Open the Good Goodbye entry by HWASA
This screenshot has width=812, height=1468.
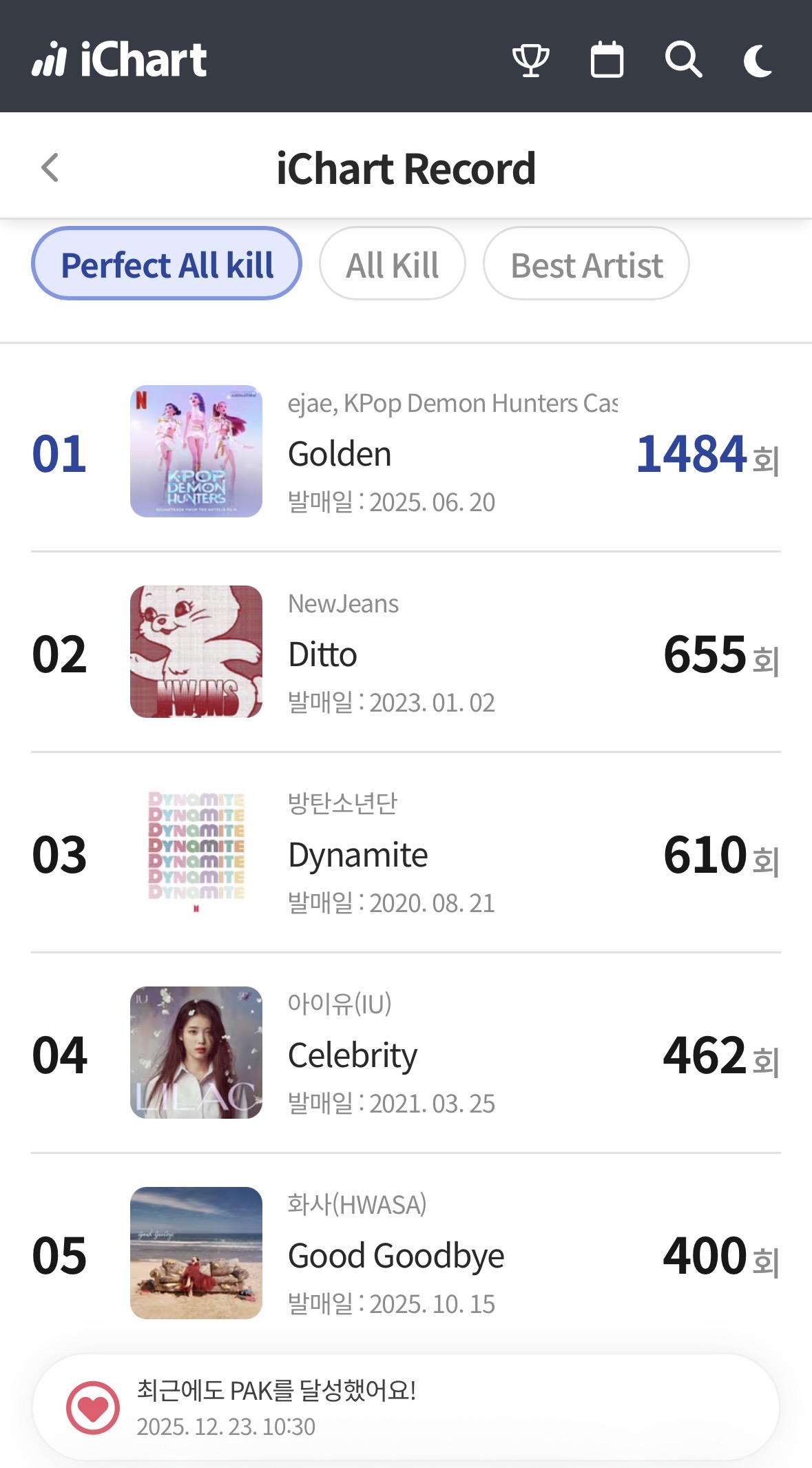[406, 1254]
